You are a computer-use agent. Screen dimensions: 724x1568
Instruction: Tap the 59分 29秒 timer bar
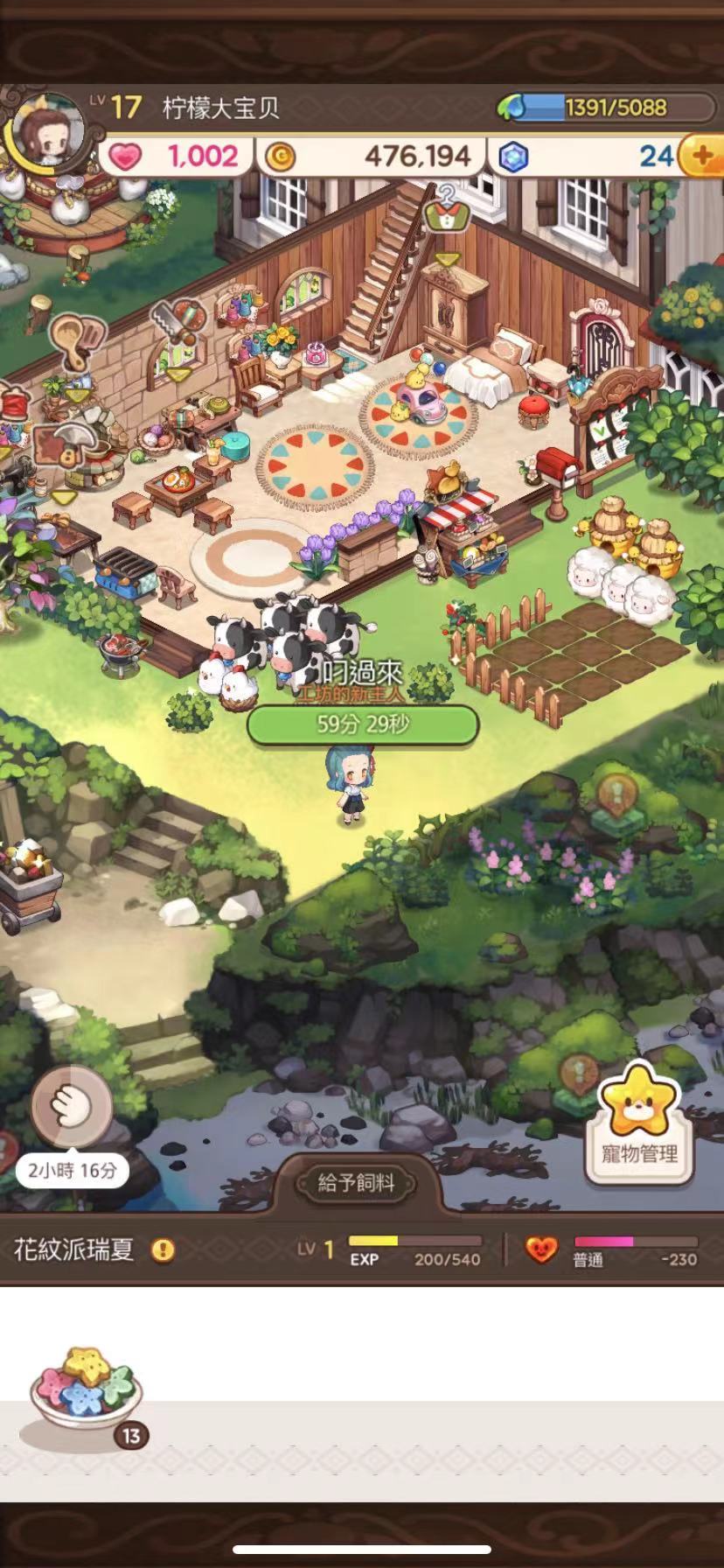click(x=362, y=724)
